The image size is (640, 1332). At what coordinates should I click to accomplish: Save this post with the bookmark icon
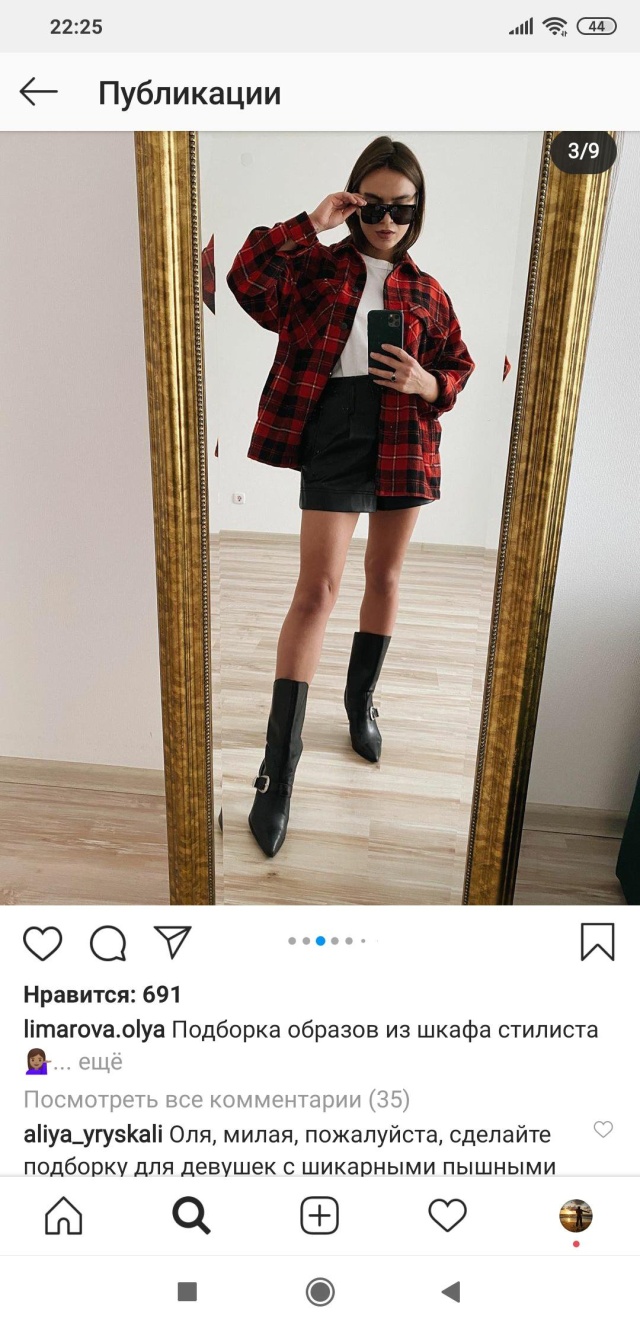tap(597, 942)
